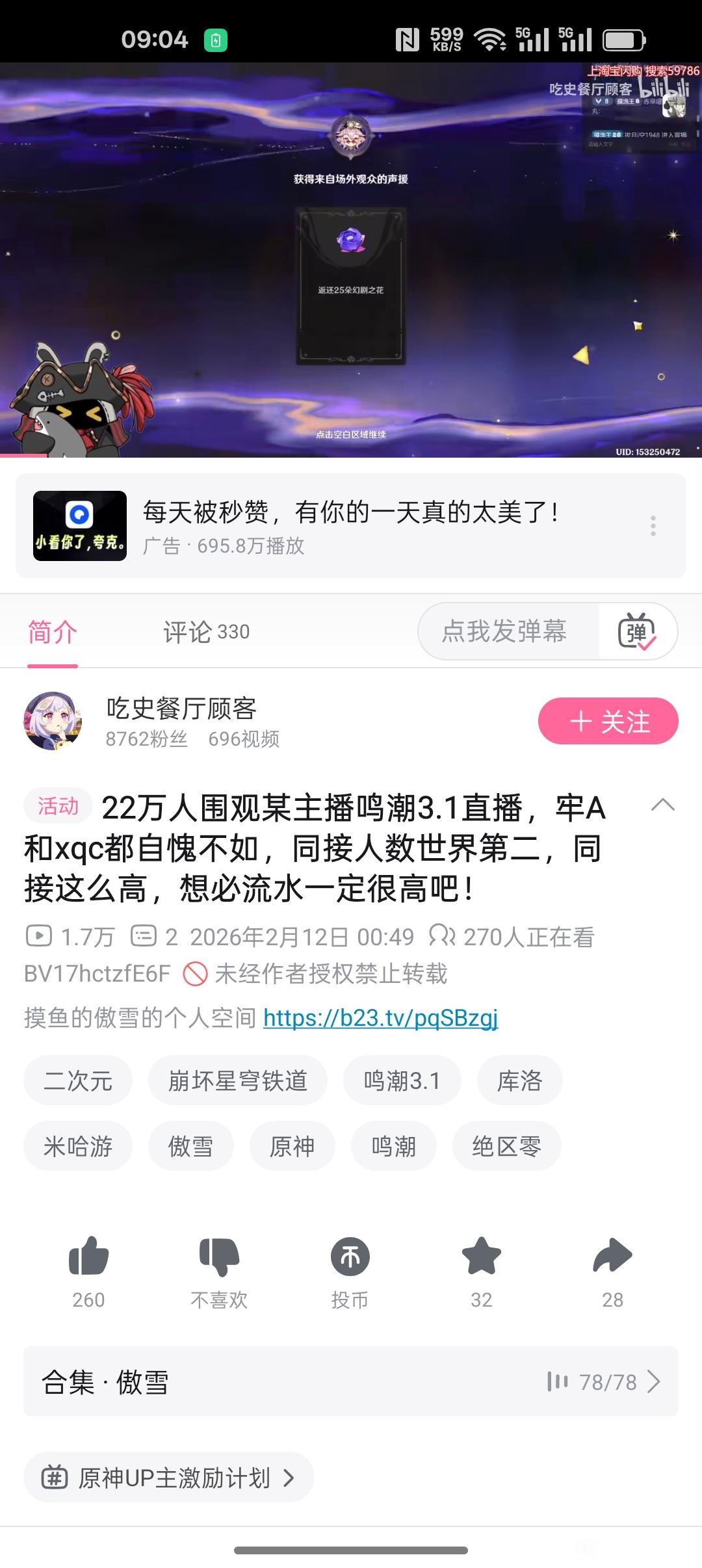702x1568 pixels.
Task: Follow 吃史餐厅顾客 with the 关注 button
Action: 608,721
